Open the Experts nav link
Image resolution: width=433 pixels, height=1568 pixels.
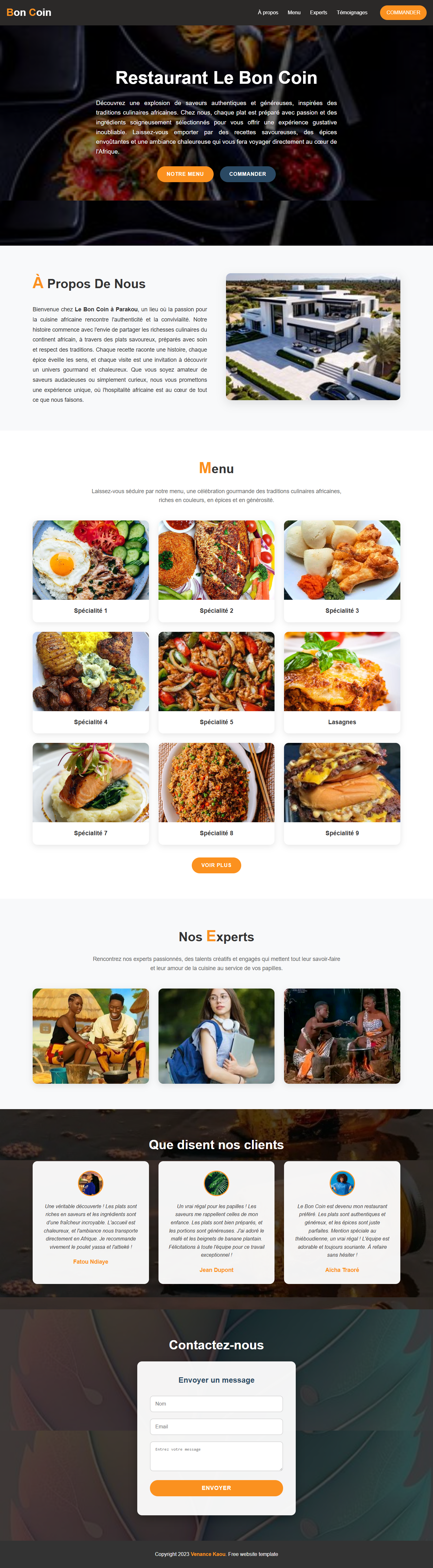pos(318,12)
